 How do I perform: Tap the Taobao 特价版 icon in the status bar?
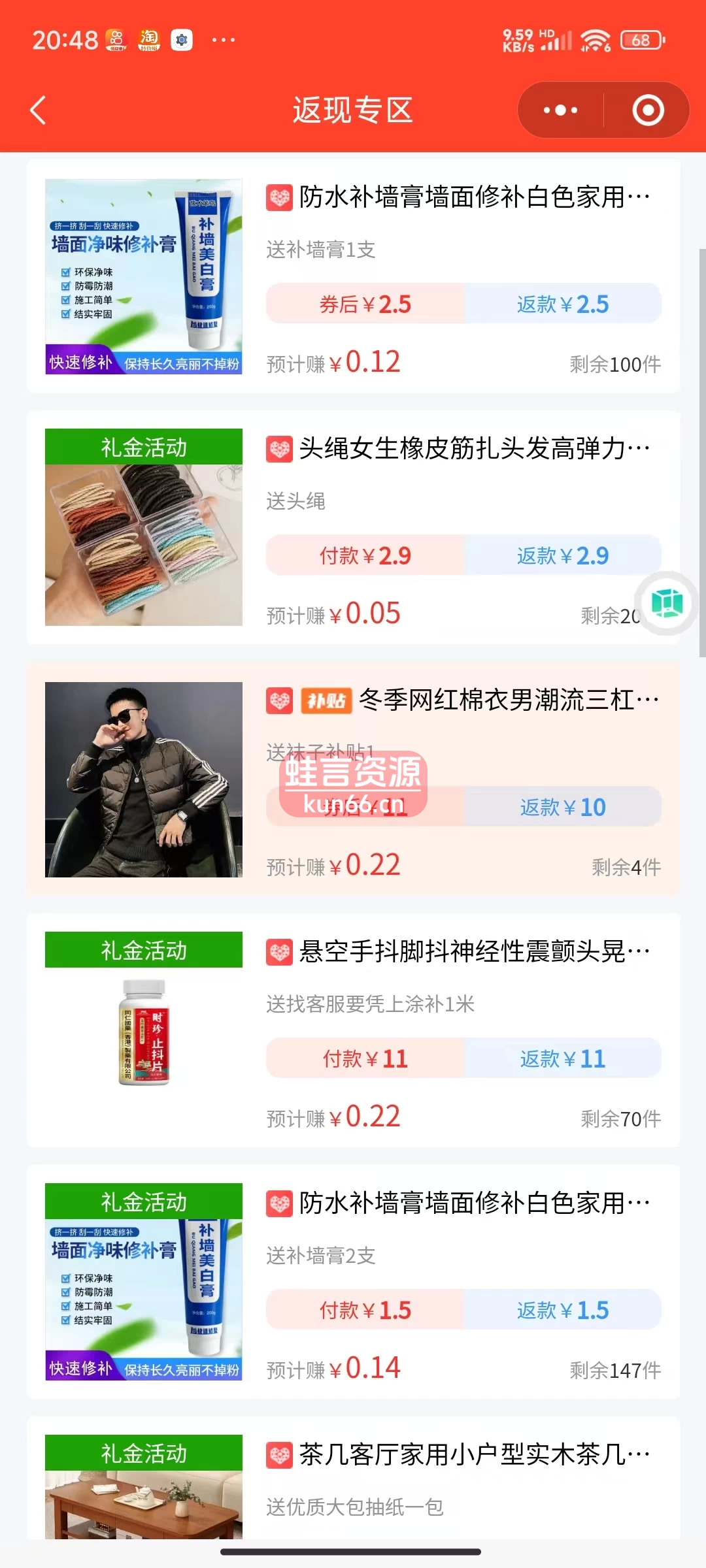point(149,39)
